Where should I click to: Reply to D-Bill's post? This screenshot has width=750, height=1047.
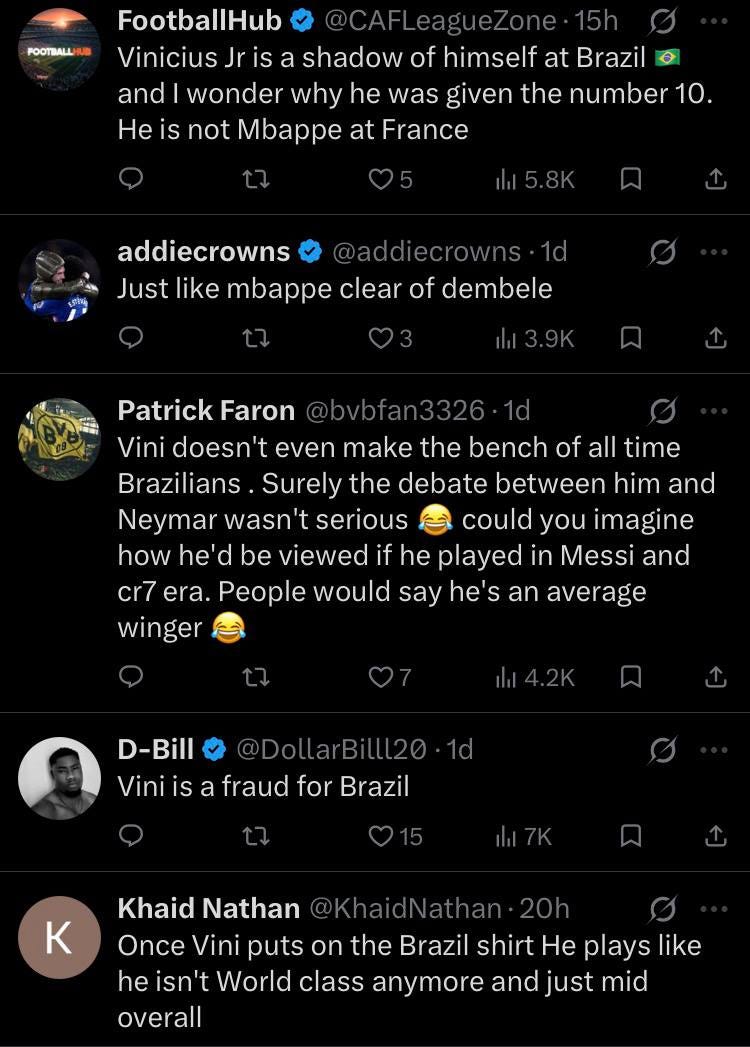click(x=131, y=836)
